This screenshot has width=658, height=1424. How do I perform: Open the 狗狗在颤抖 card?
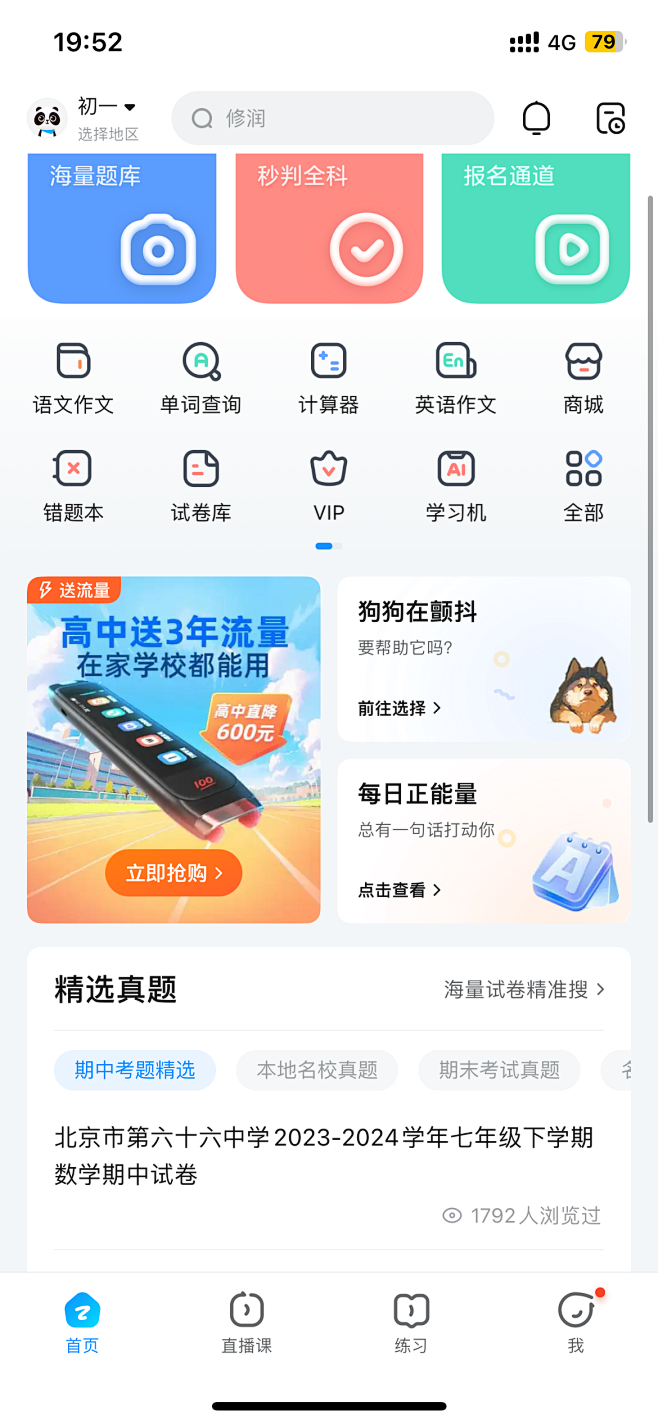point(484,659)
